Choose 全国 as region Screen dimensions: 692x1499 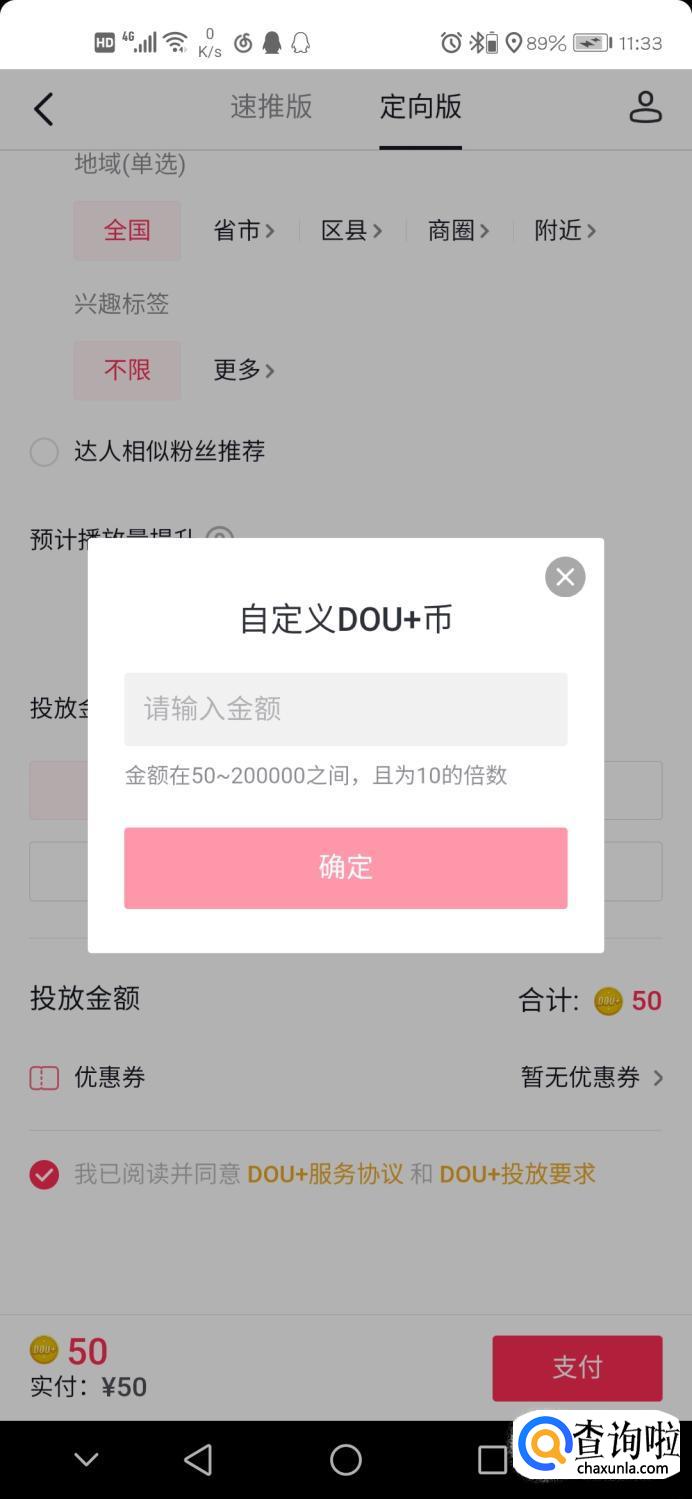[127, 230]
